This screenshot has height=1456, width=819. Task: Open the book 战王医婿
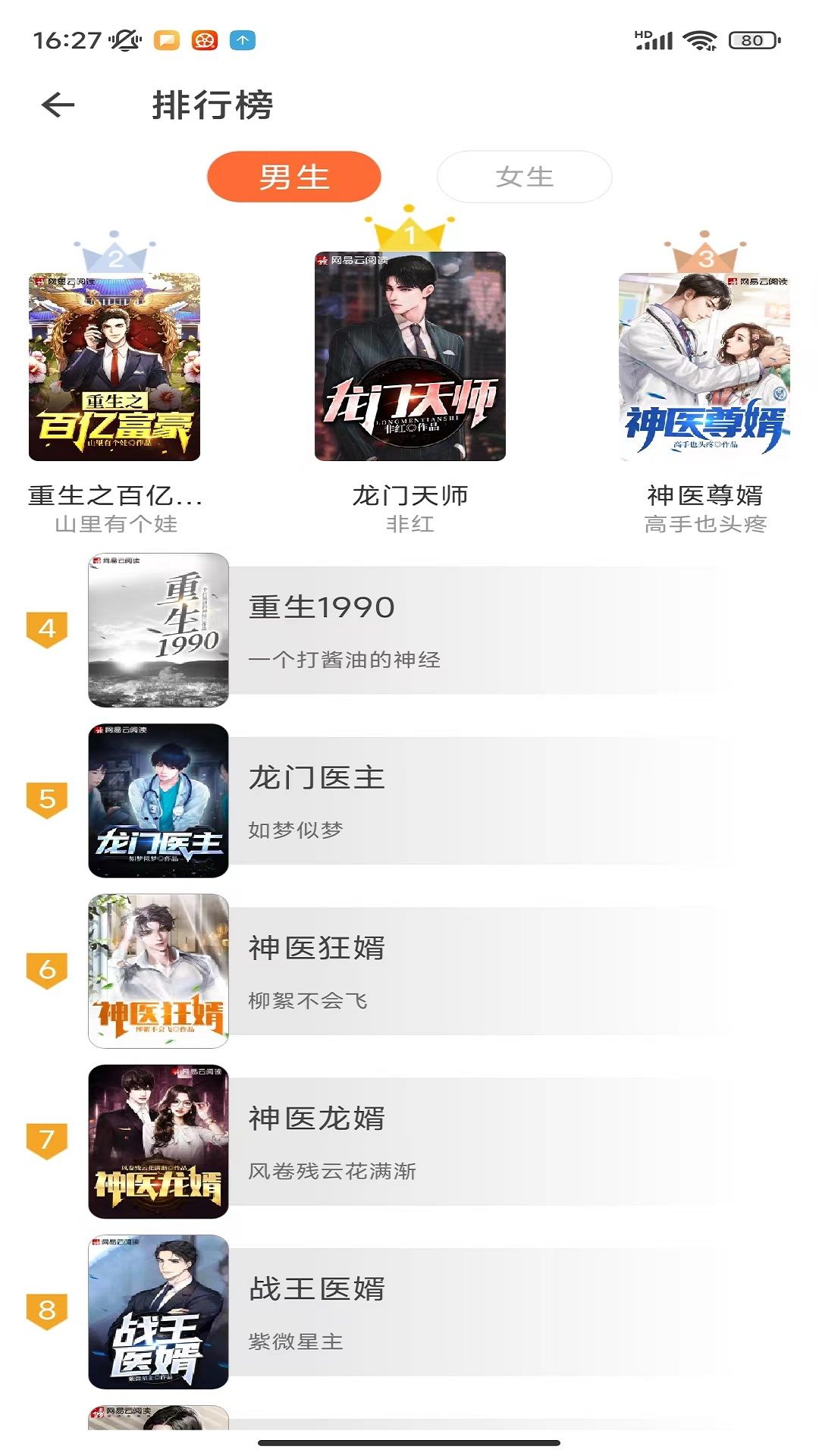point(409,1313)
